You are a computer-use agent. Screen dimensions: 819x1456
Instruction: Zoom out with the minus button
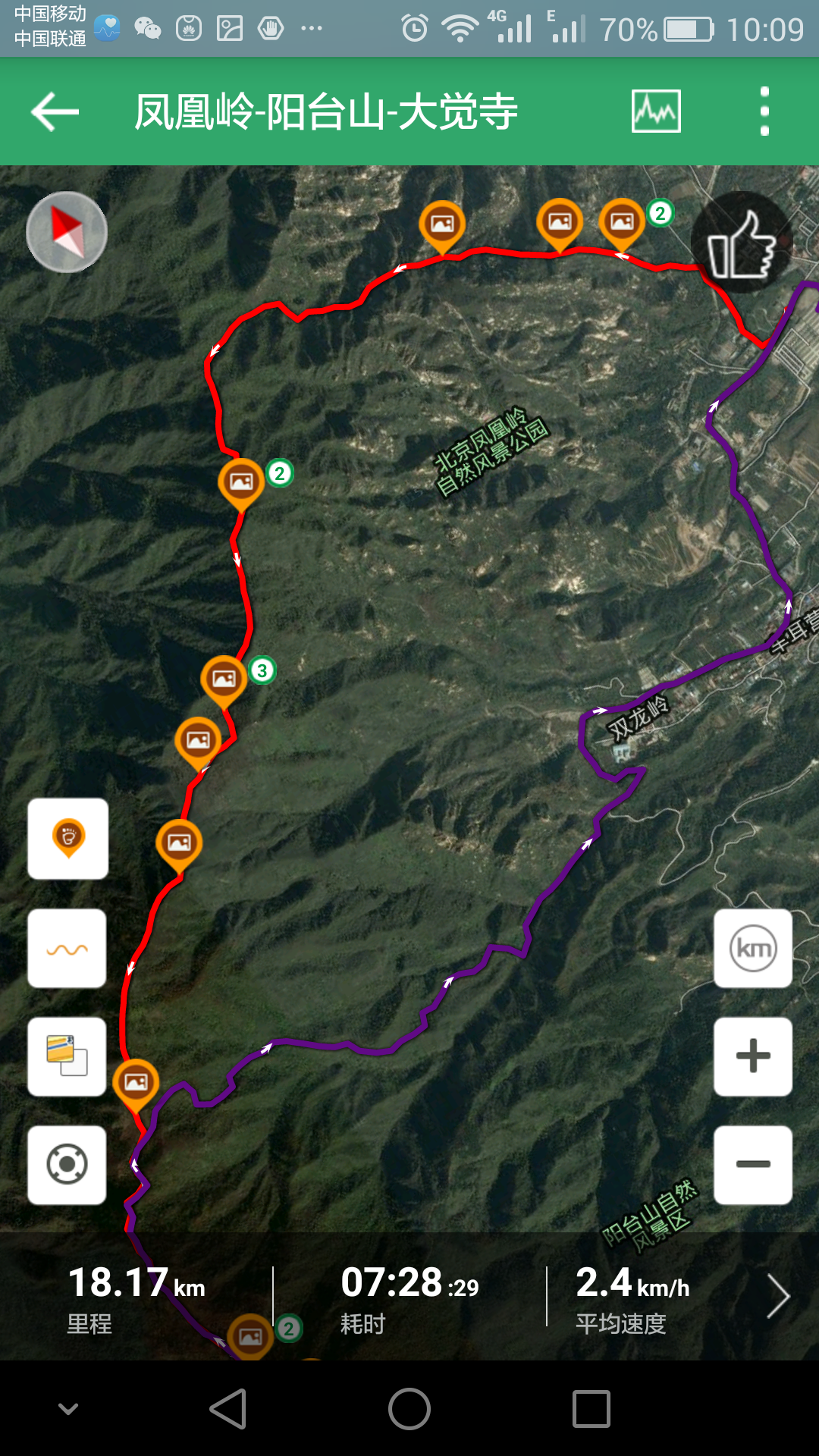753,1165
